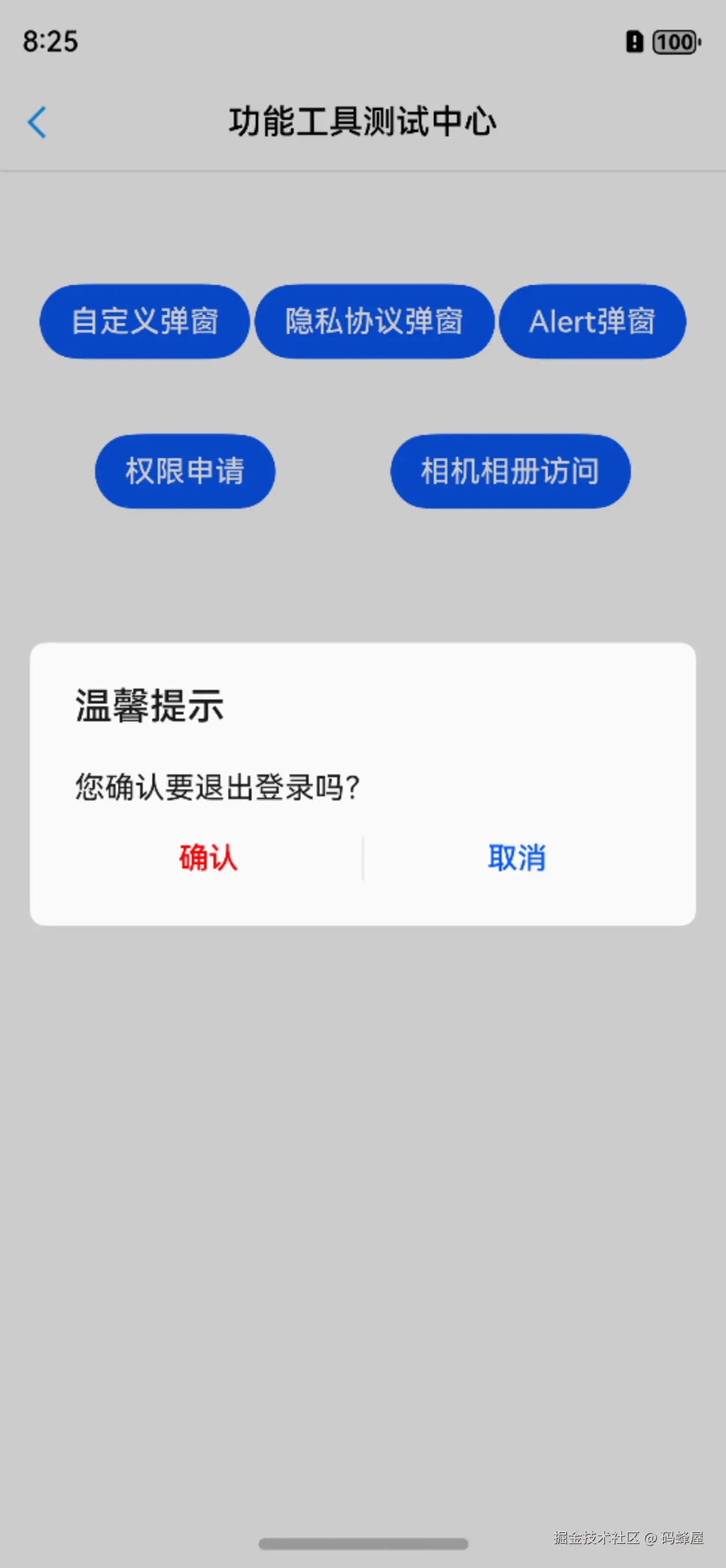Screen dimensions: 726x1568
Task: Cancel the logout dialog via 取消
Action: (517, 858)
